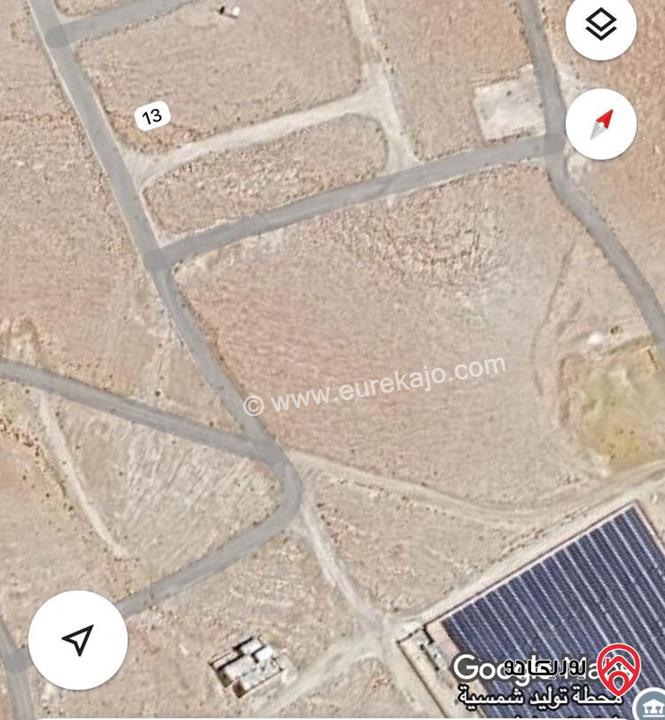The height and width of the screenshot is (720, 665).
Task: Open the map layers selector
Action: pos(601,26)
